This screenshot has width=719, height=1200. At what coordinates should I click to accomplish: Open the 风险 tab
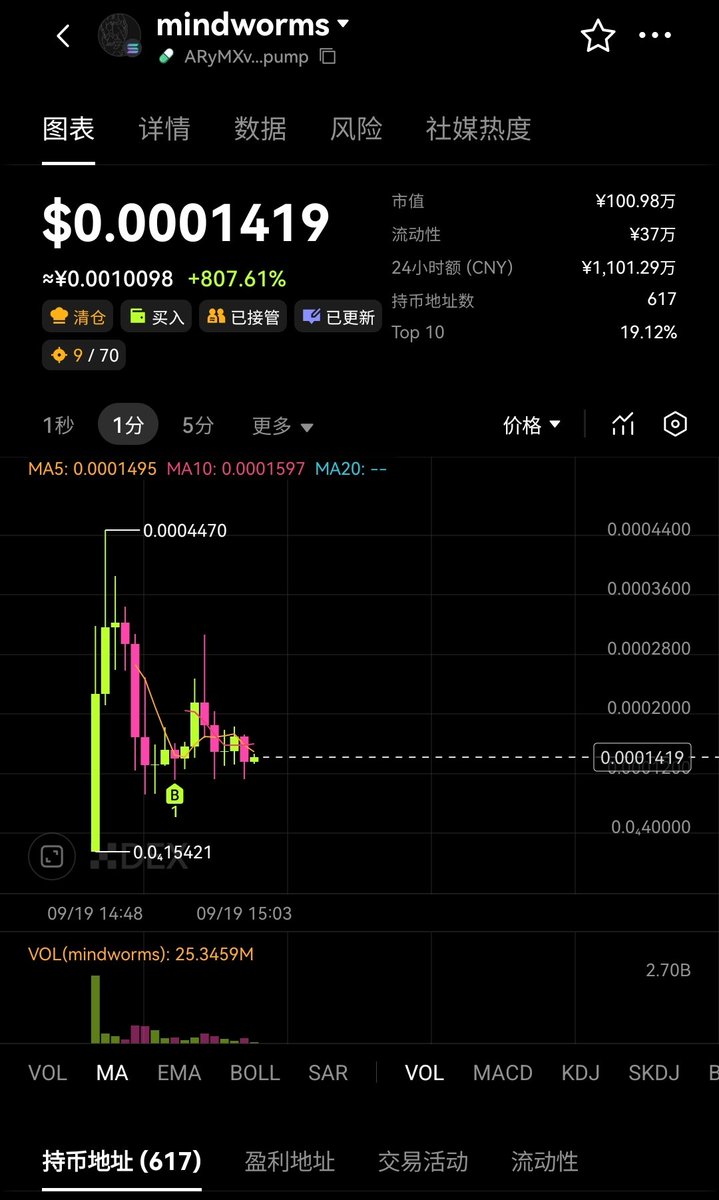(356, 129)
